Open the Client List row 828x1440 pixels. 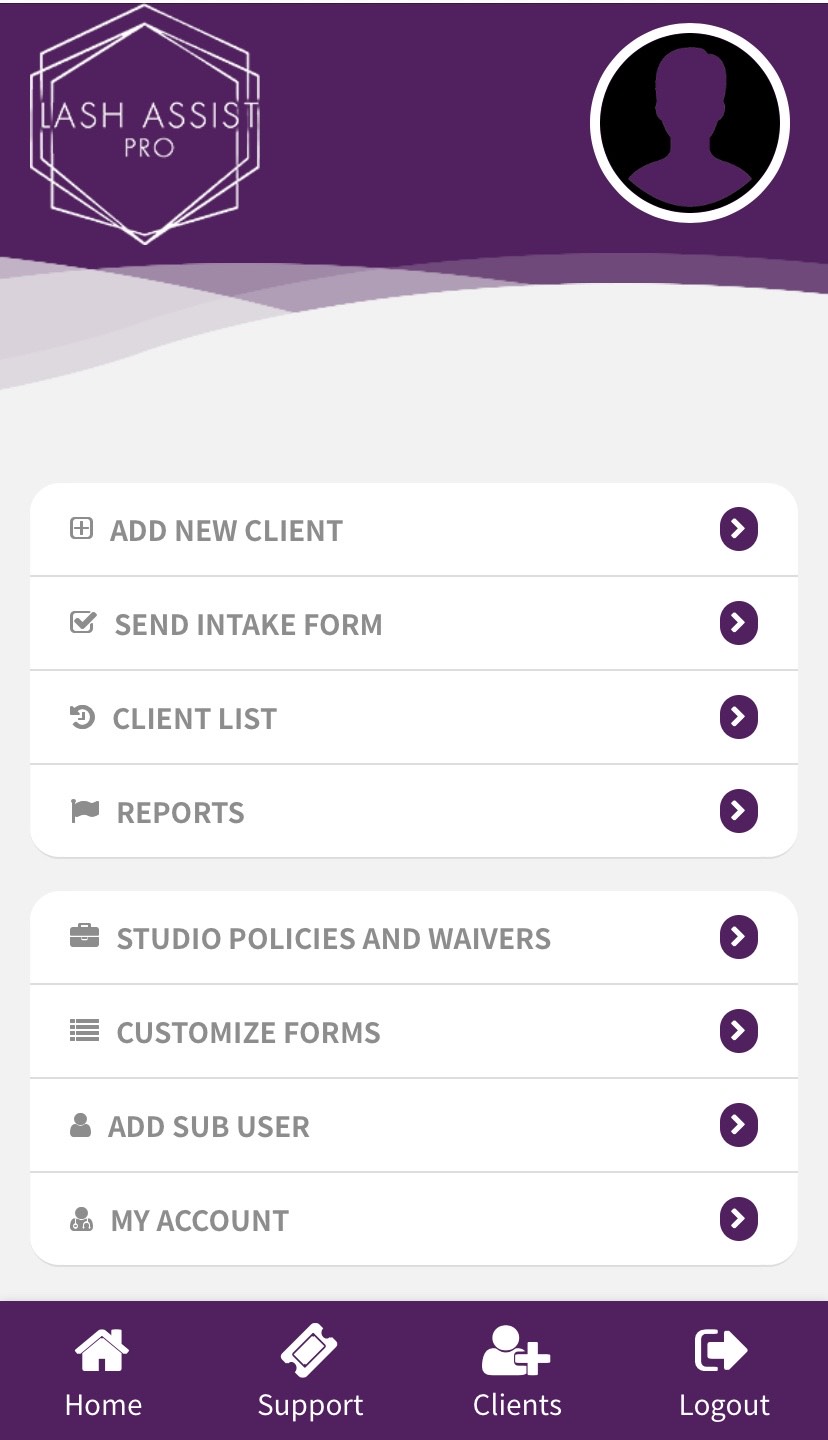click(413, 718)
